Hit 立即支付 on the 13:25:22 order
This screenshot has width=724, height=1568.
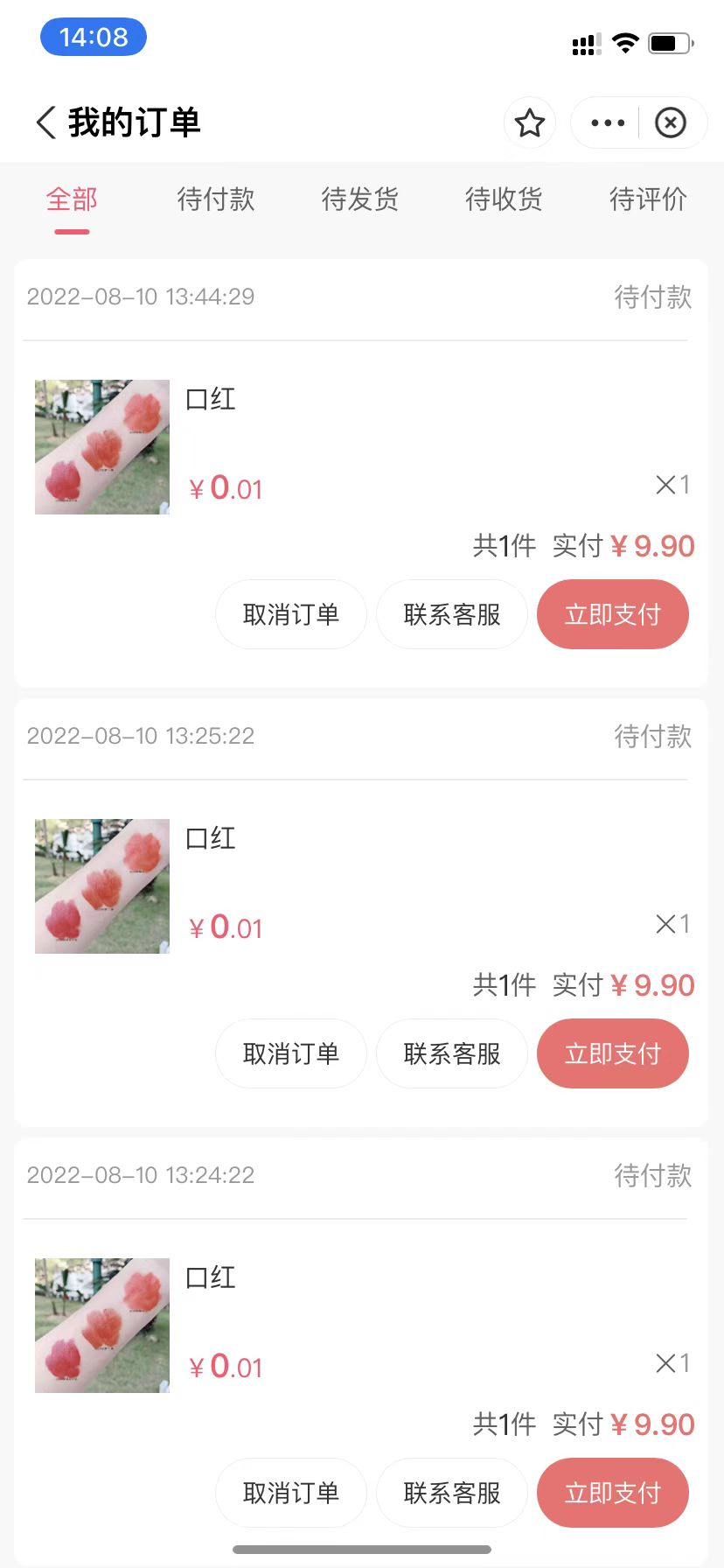pyautogui.click(x=613, y=1053)
